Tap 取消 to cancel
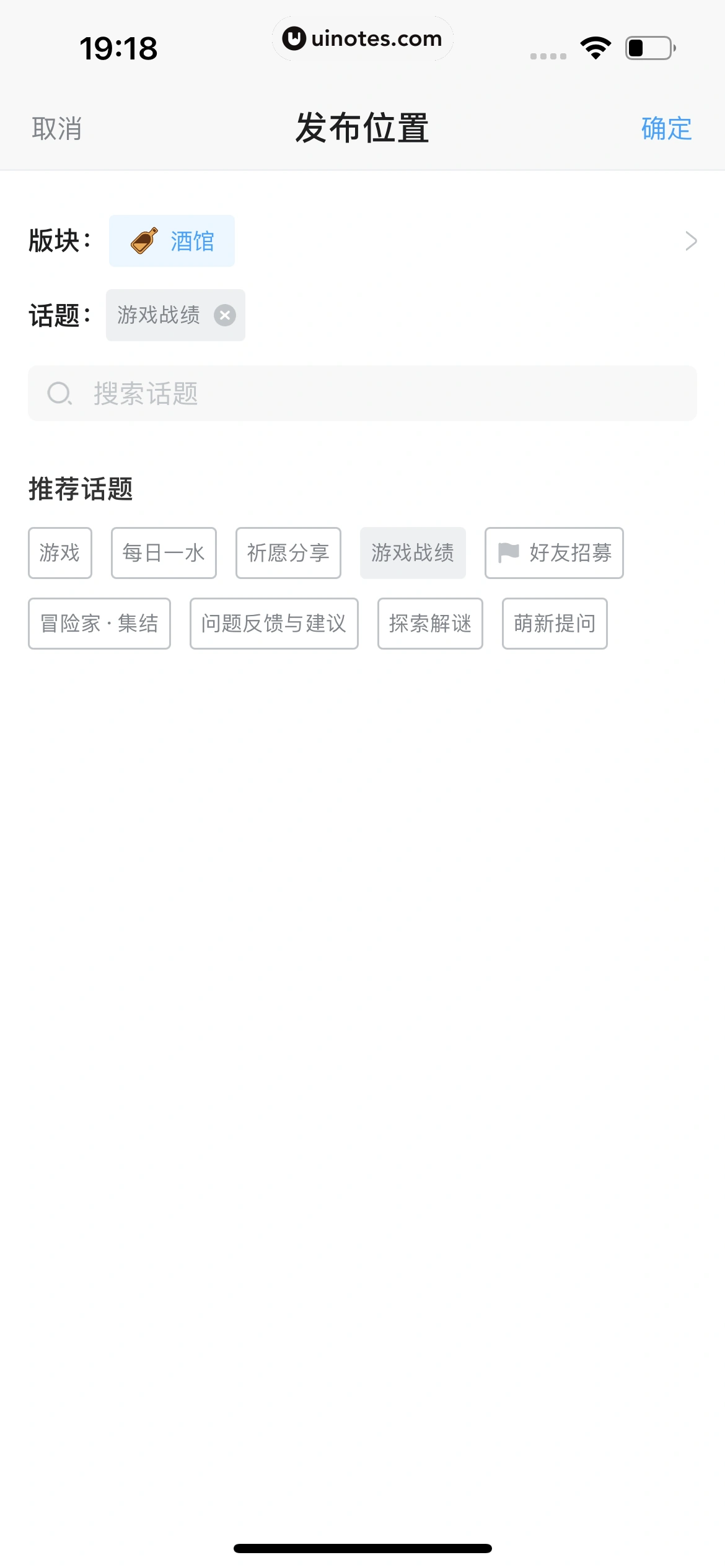 tap(57, 129)
